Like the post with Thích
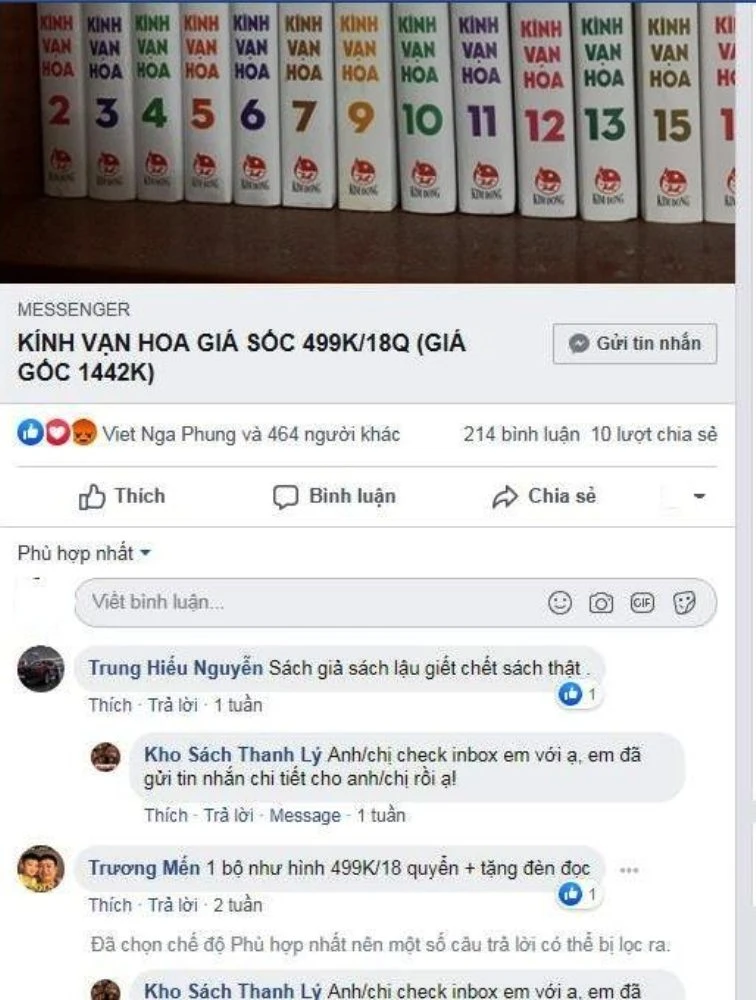This screenshot has width=756, height=1000. pyautogui.click(x=122, y=496)
